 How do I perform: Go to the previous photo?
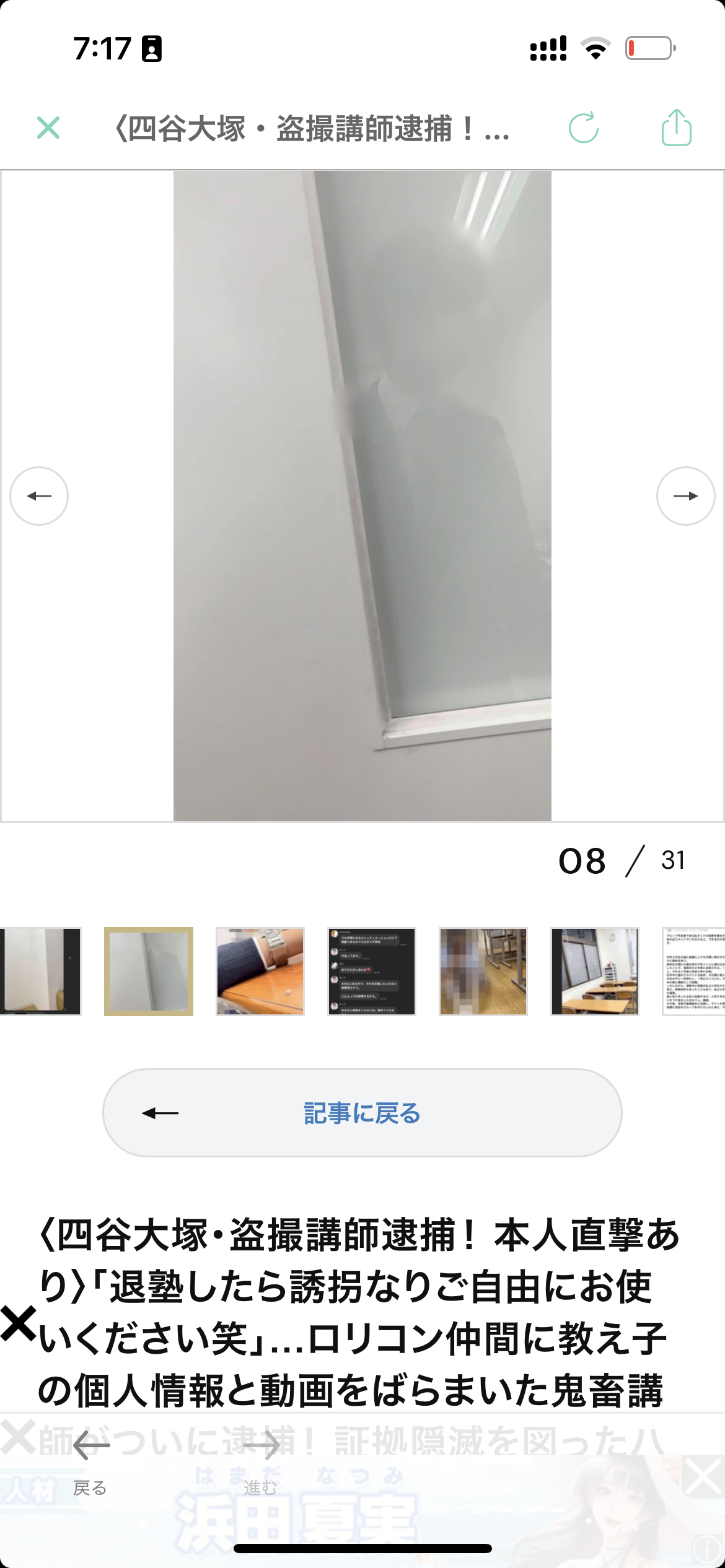39,496
